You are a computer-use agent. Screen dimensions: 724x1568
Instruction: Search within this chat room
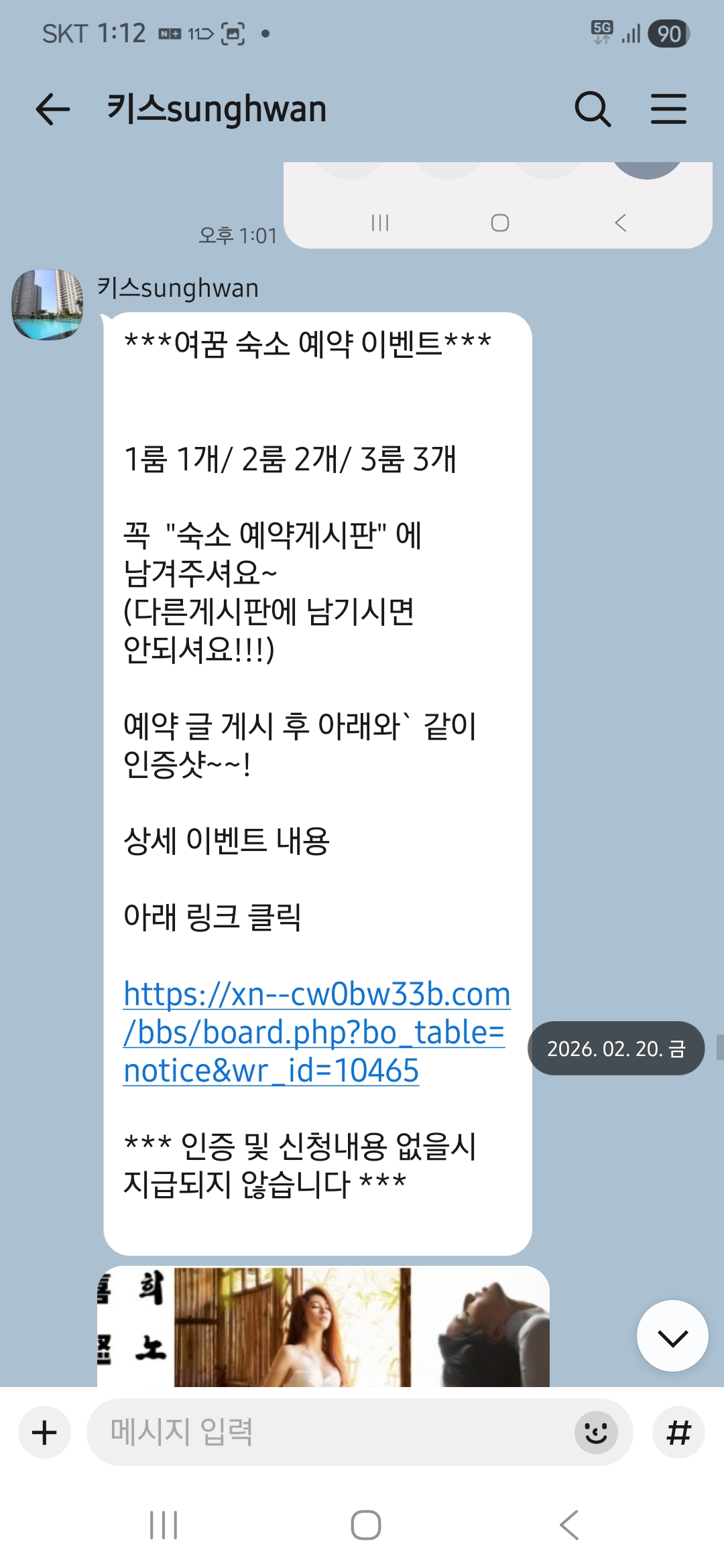(x=593, y=109)
